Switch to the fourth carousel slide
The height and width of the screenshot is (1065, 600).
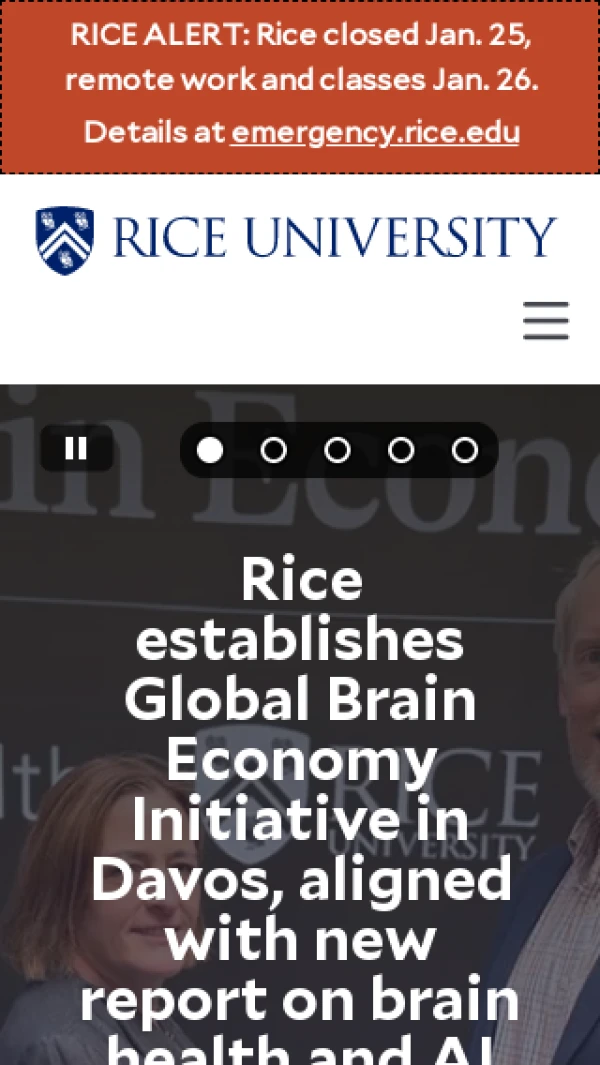coord(401,451)
